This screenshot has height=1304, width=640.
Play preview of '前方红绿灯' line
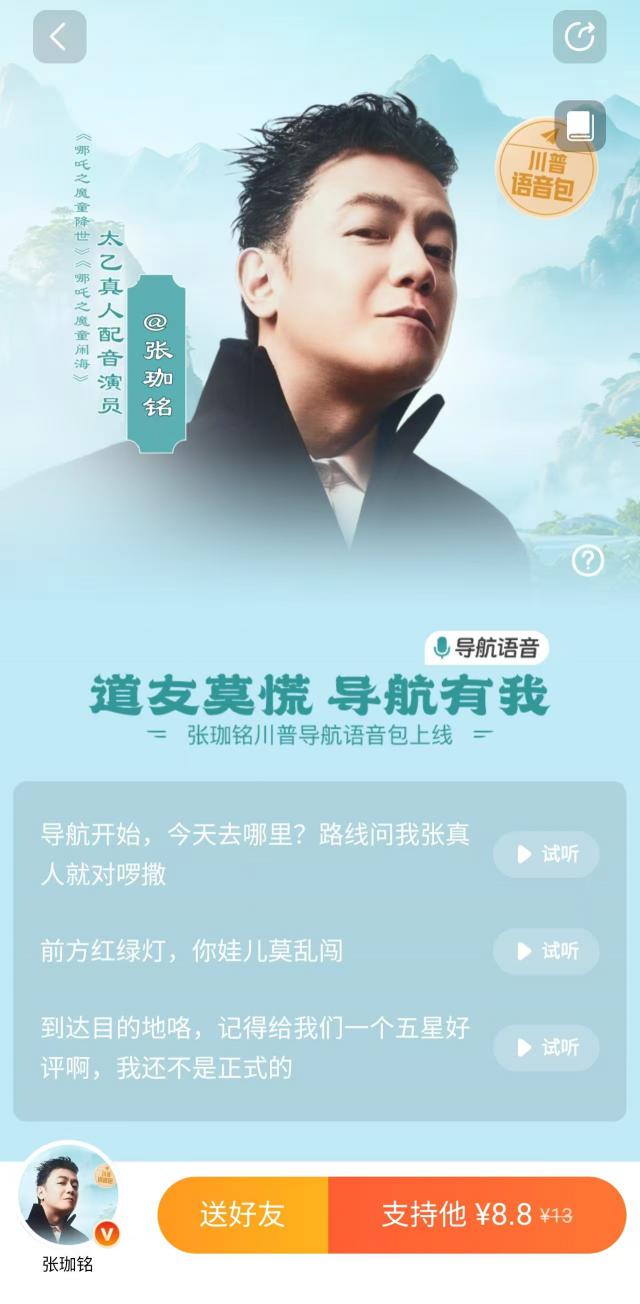point(546,951)
